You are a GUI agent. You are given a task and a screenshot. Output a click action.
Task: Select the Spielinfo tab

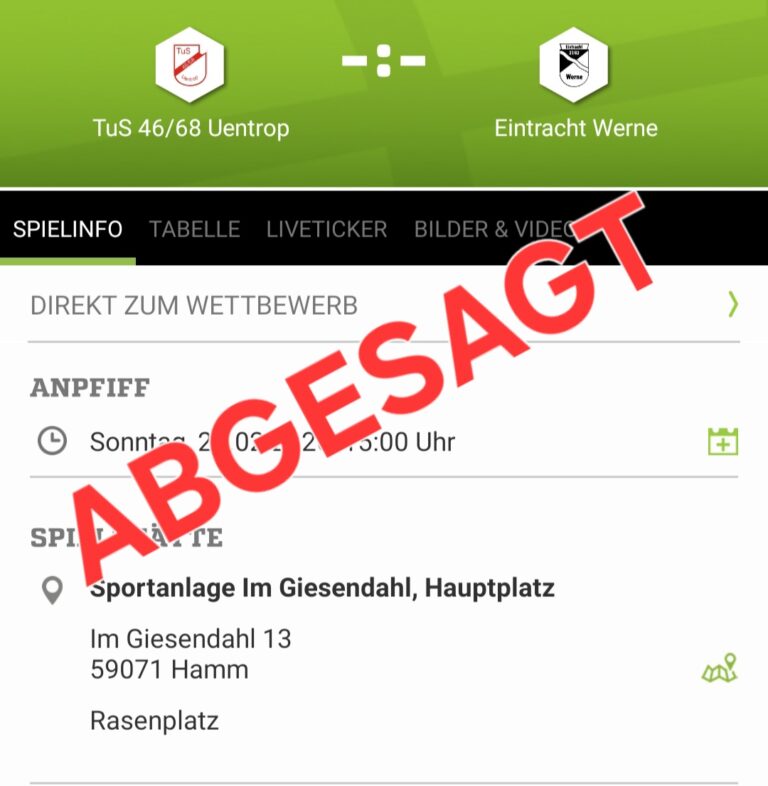68,229
